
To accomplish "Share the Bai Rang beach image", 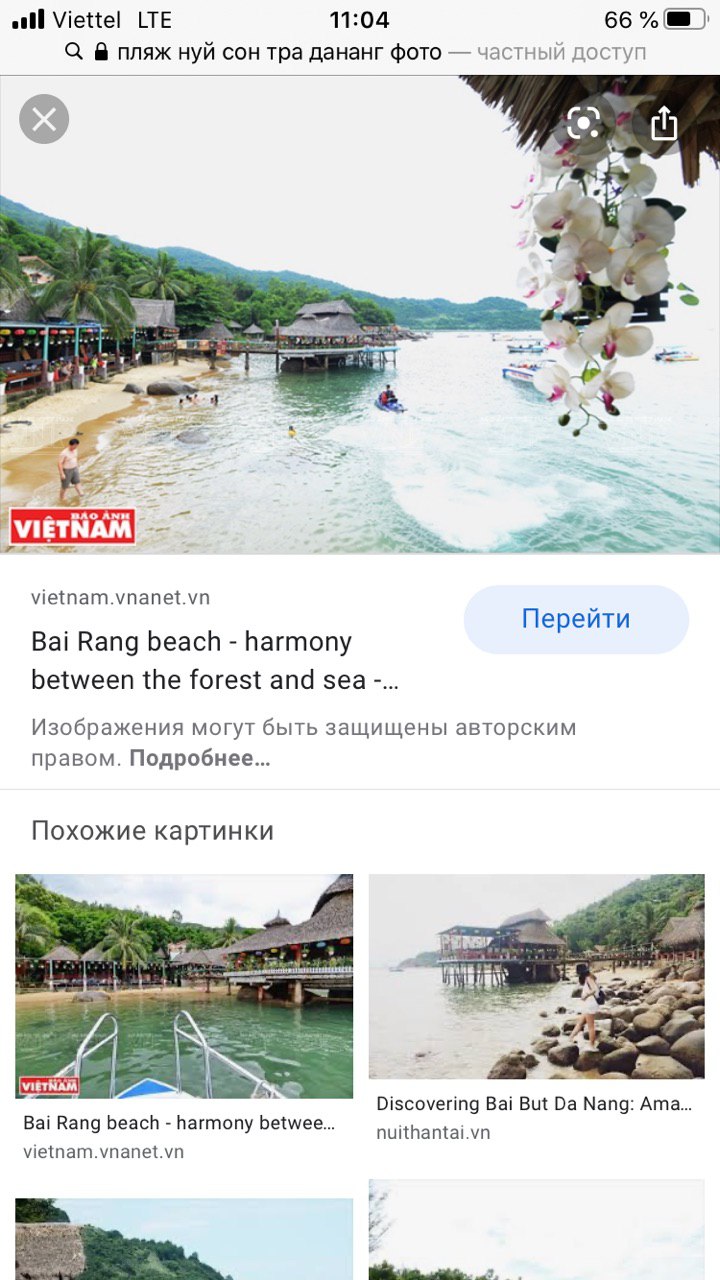I will click(664, 123).
